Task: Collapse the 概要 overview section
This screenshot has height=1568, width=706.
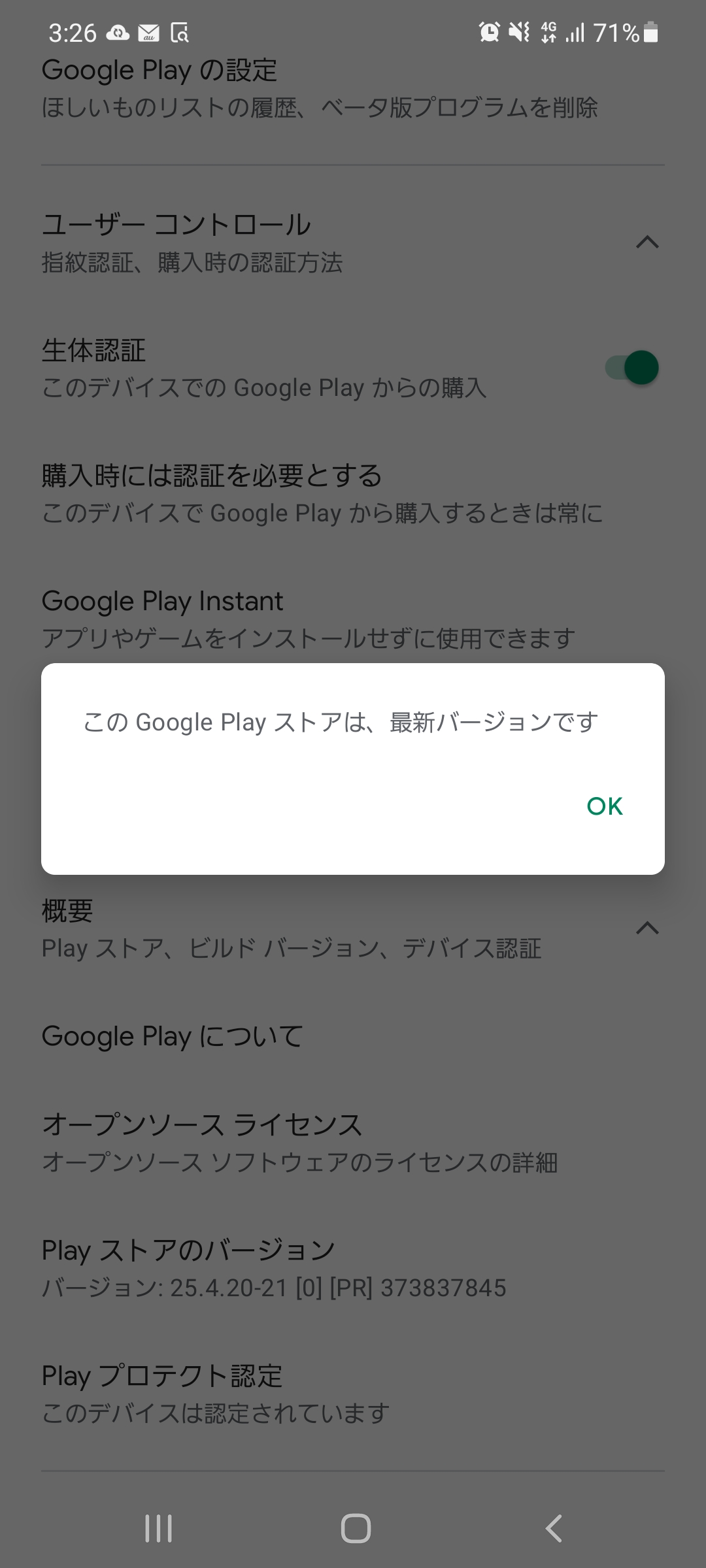Action: coord(648,928)
